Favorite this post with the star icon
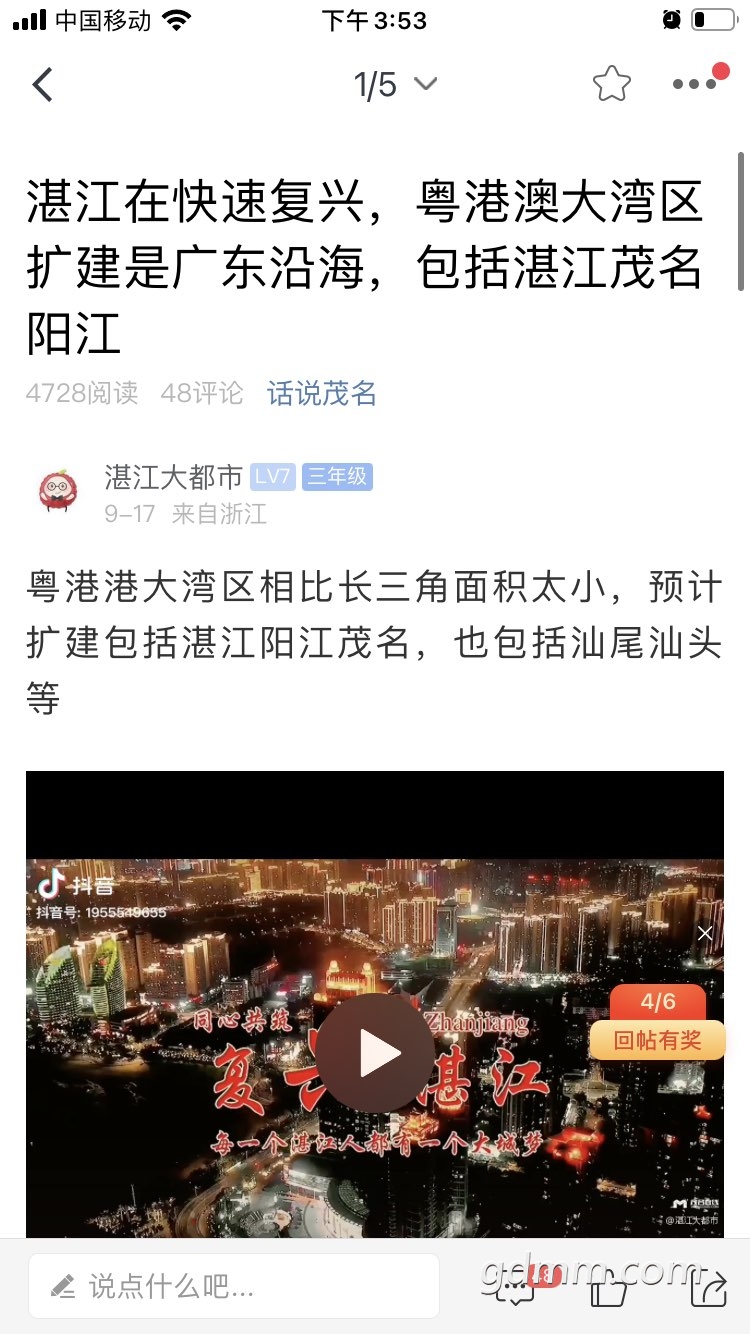Screen dimensions: 750x1334 [611, 85]
